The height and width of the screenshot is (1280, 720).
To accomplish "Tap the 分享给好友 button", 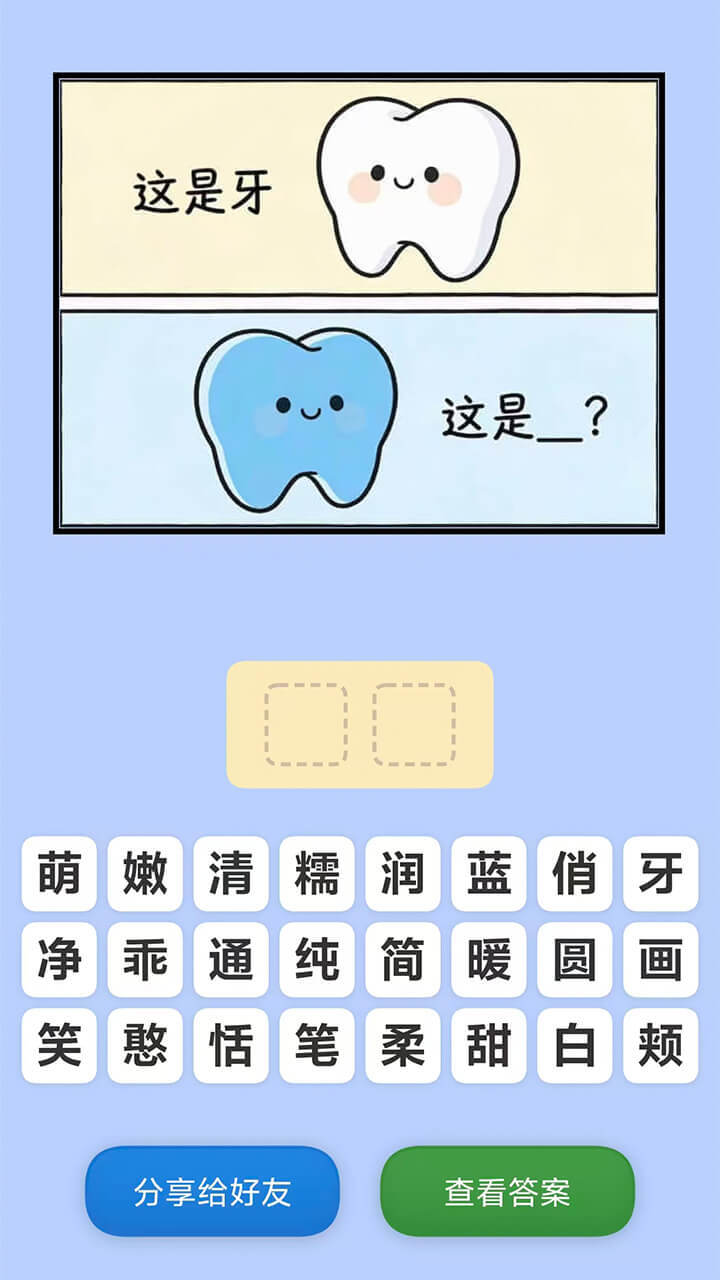I will 212,1191.
